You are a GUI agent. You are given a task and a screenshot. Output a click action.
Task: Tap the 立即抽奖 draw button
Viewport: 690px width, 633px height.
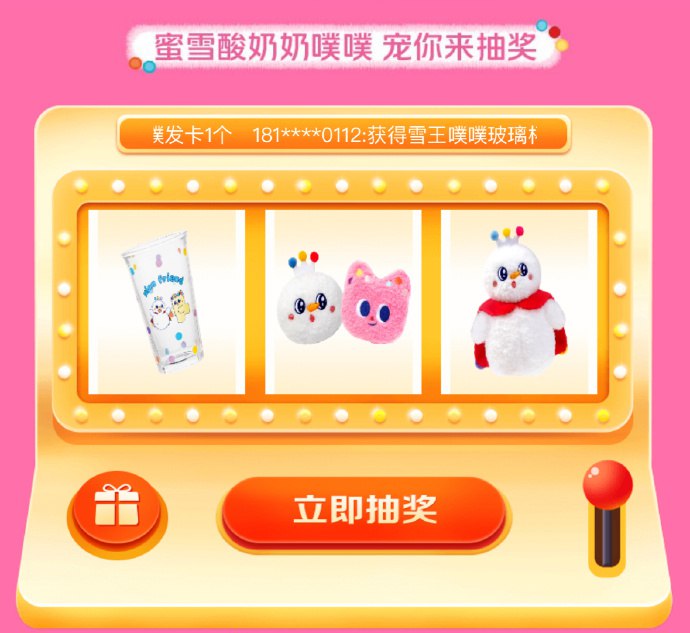click(x=364, y=510)
